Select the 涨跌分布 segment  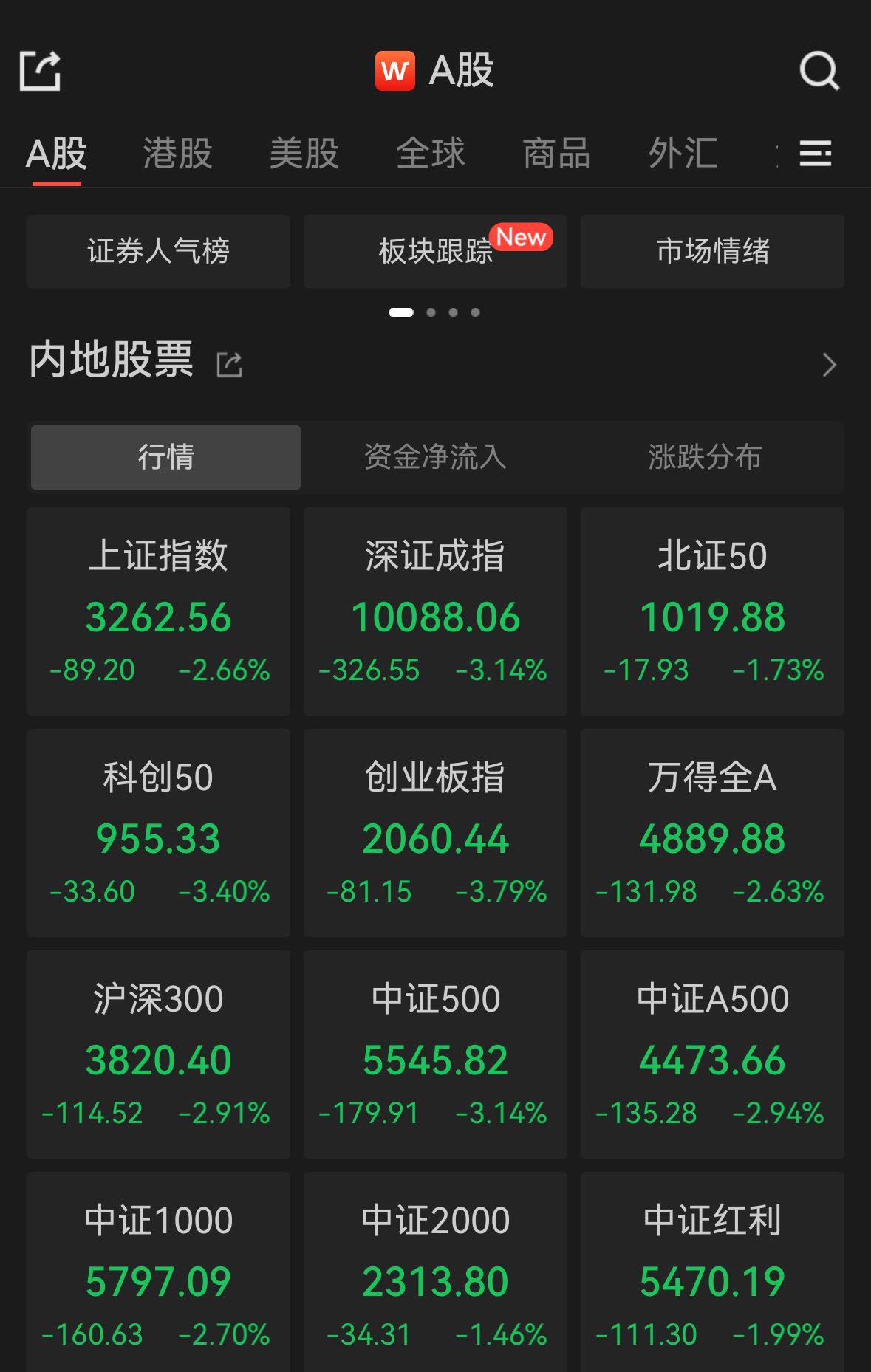[x=705, y=457]
